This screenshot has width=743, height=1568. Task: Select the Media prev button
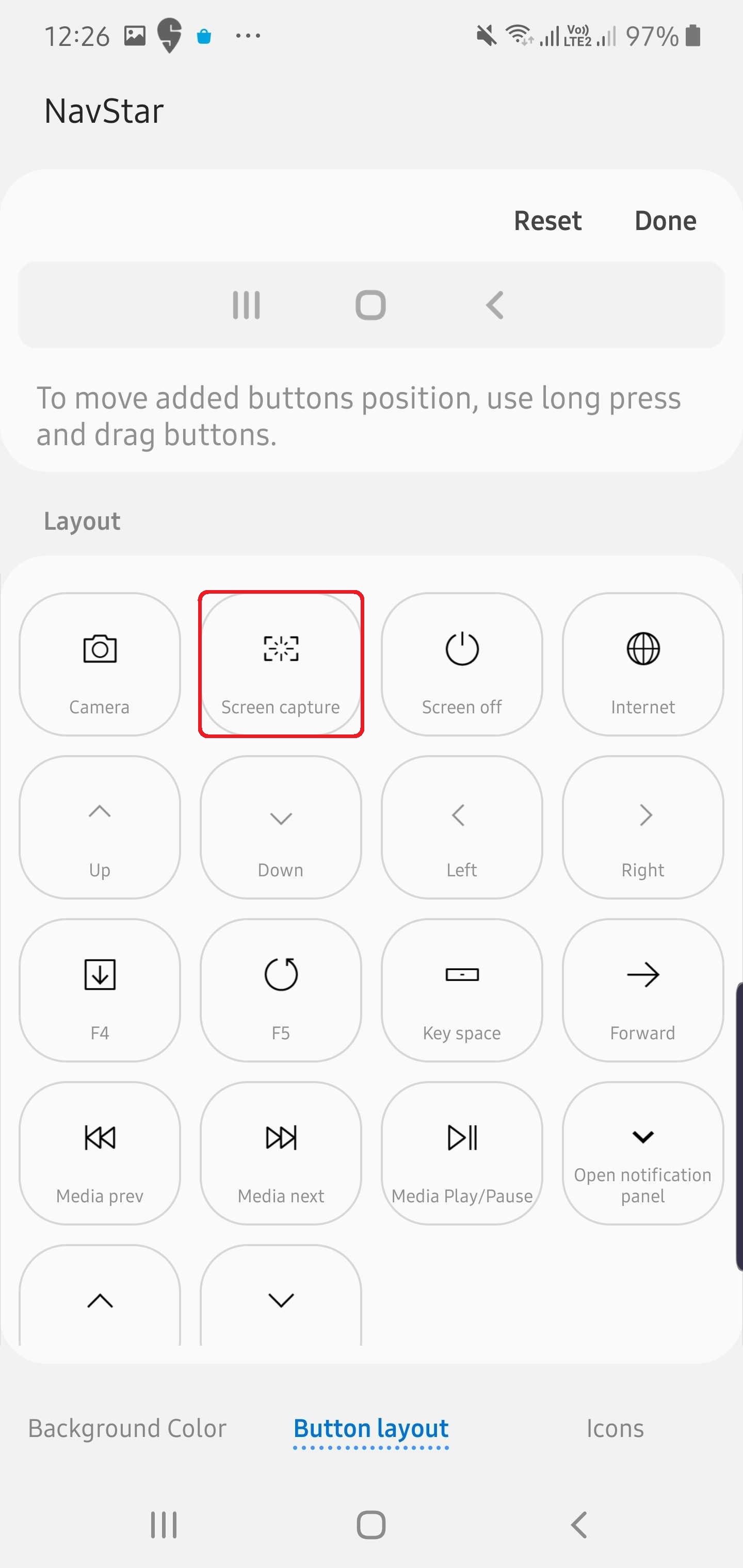[99, 1153]
